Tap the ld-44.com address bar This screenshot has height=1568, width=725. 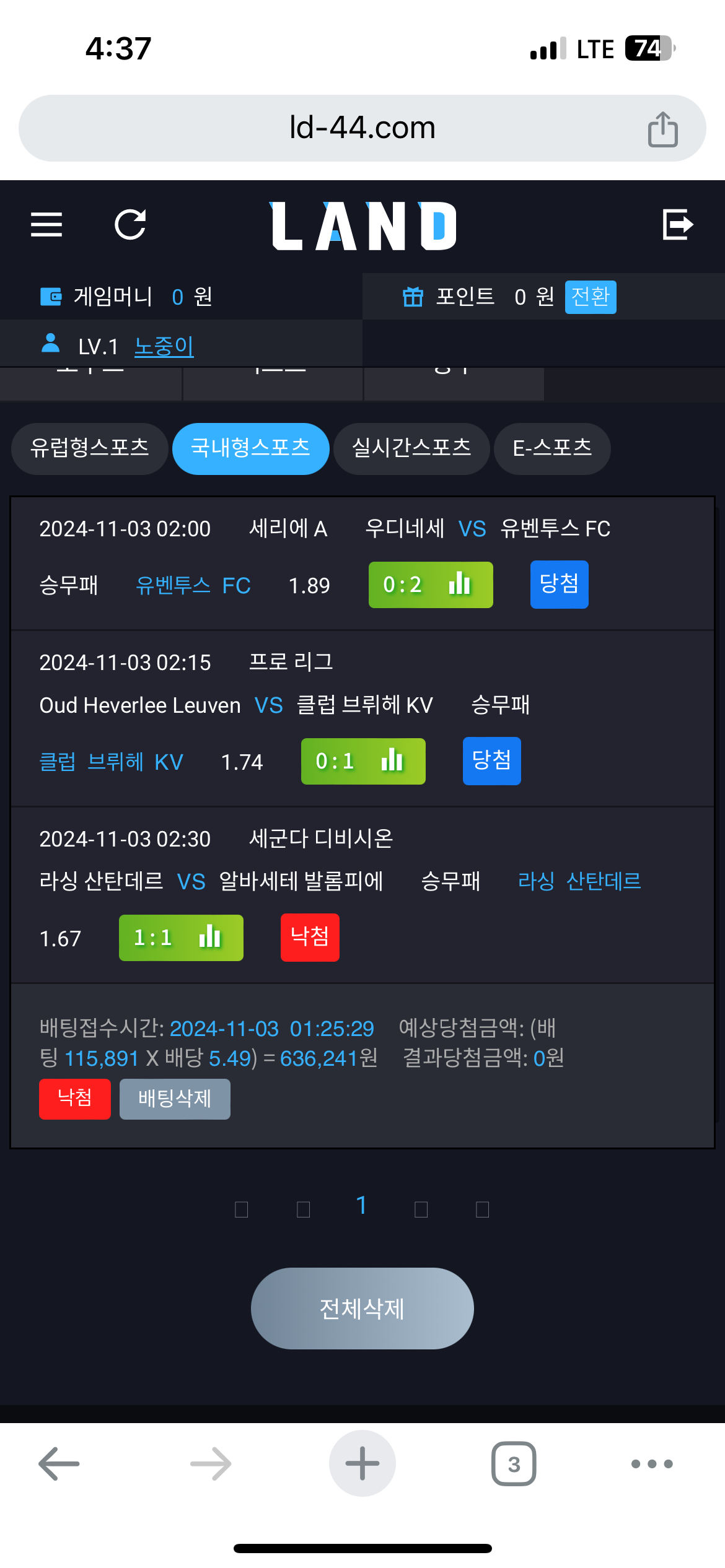362,128
